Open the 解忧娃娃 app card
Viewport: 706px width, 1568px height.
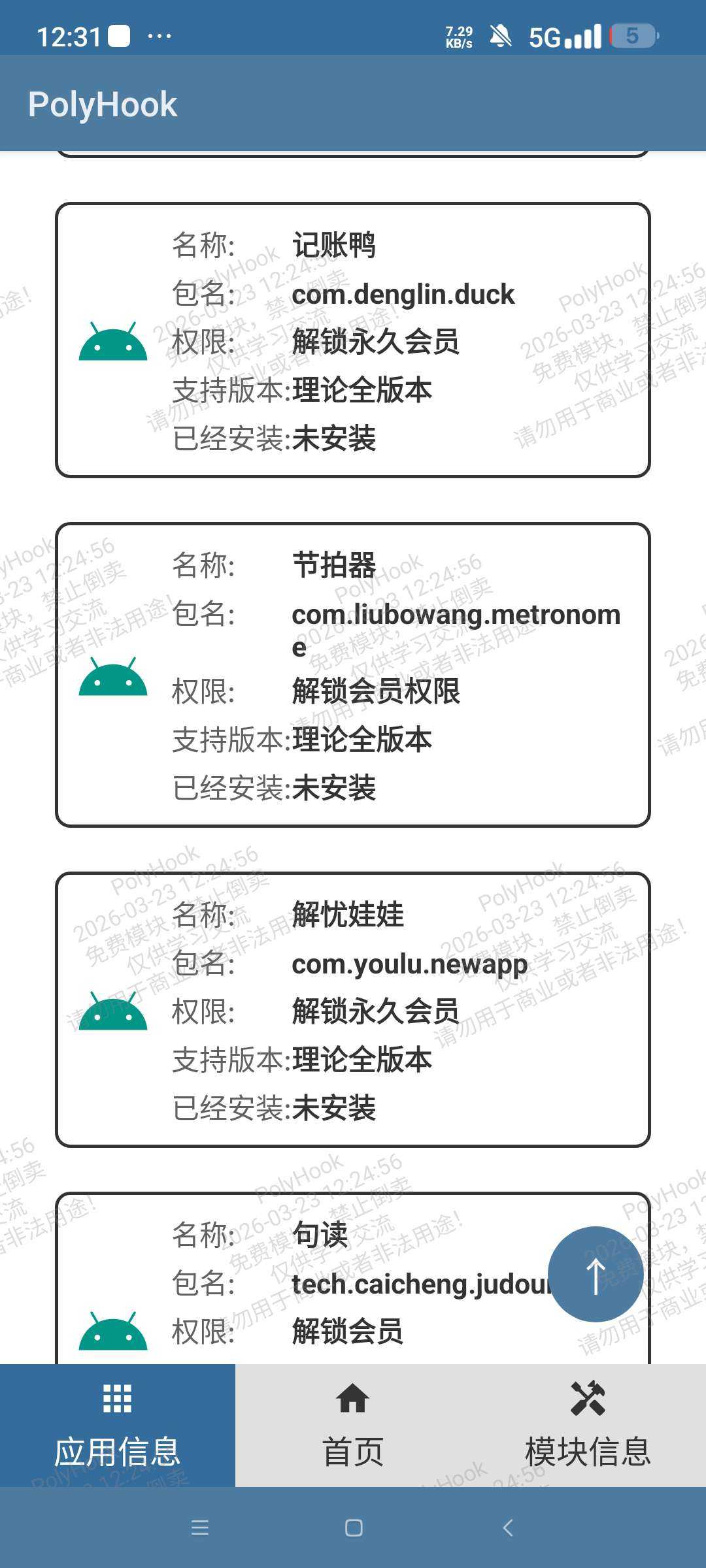click(x=353, y=1009)
